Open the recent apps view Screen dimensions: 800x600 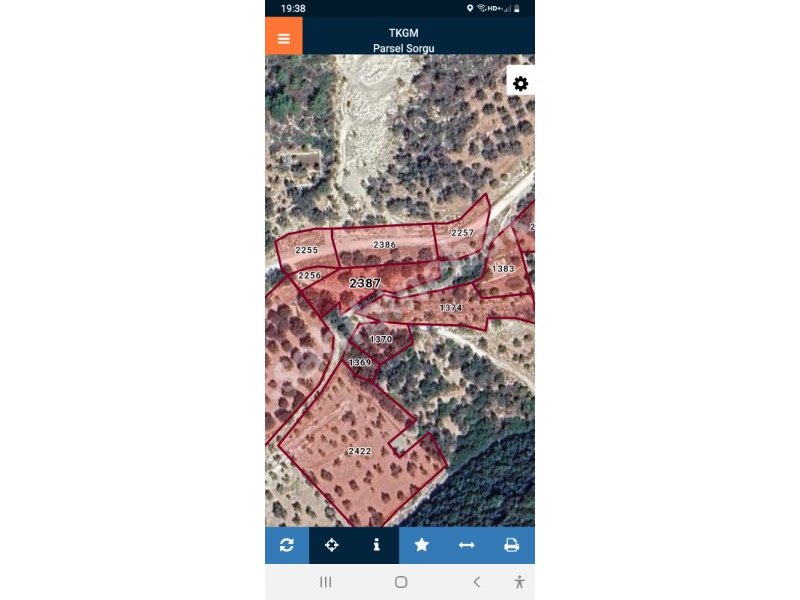[x=325, y=582]
